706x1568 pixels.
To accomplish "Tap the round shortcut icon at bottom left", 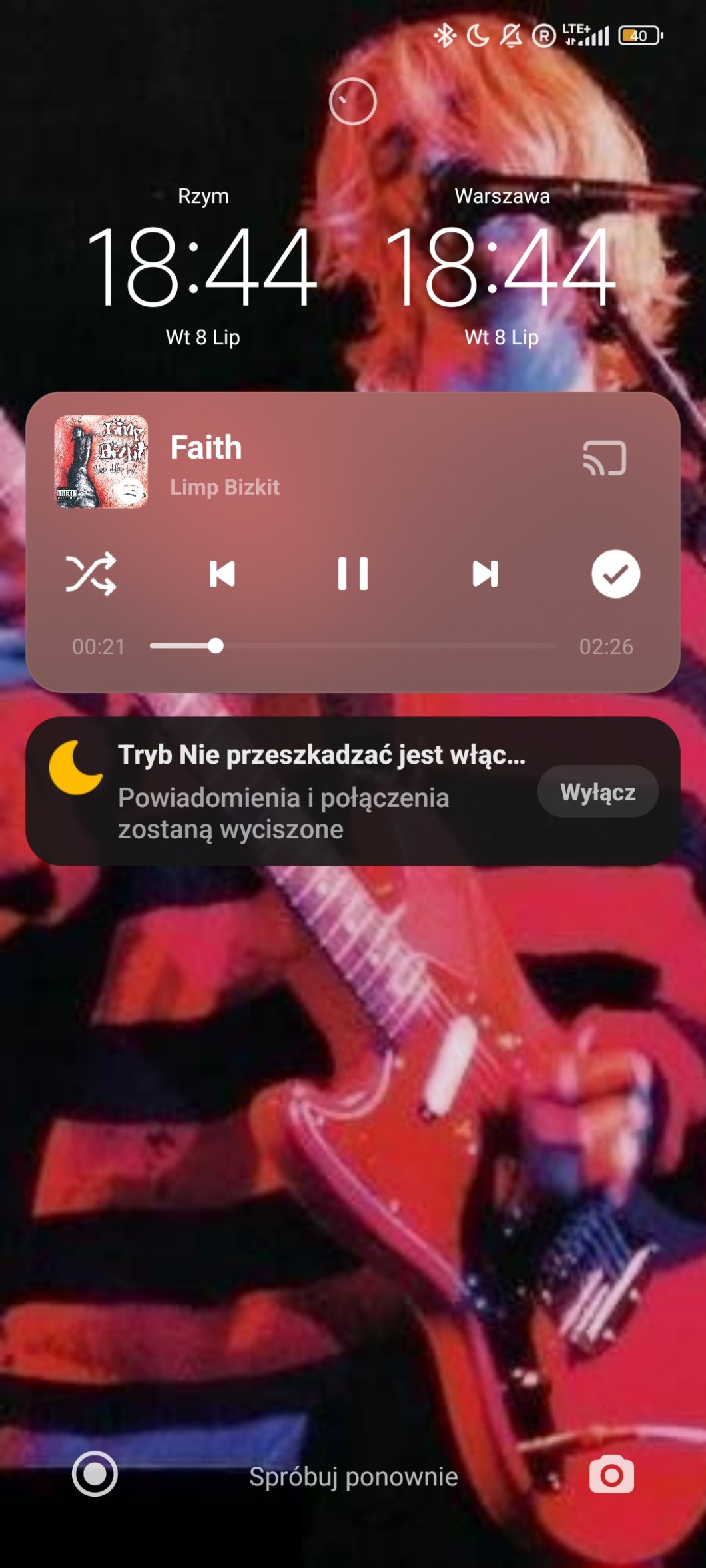I will tap(95, 1473).
